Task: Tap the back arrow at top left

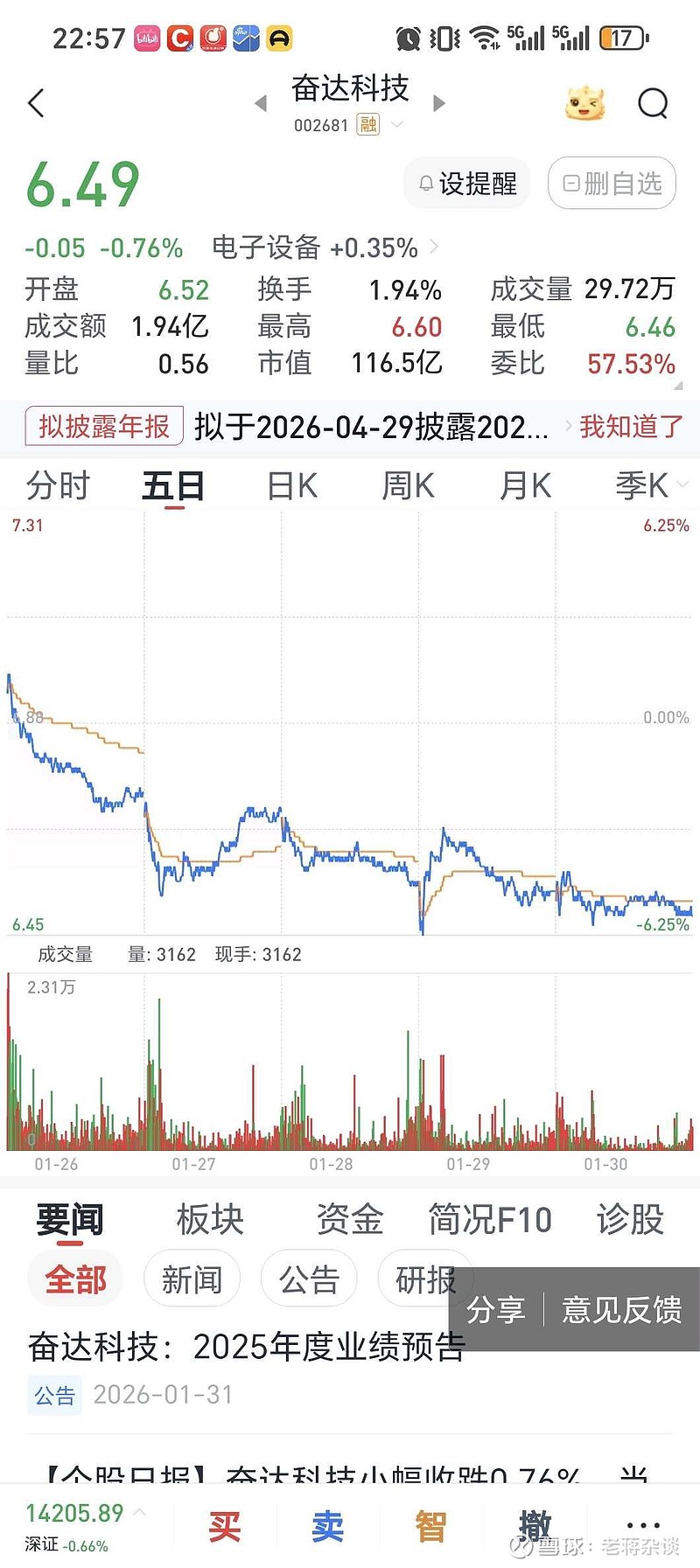Action: point(35,102)
